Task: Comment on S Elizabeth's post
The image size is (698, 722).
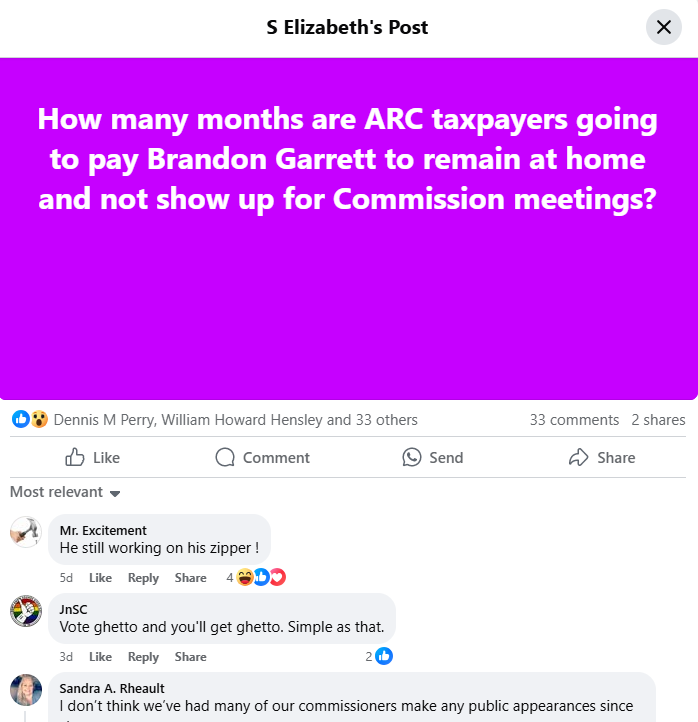Action: [263, 457]
